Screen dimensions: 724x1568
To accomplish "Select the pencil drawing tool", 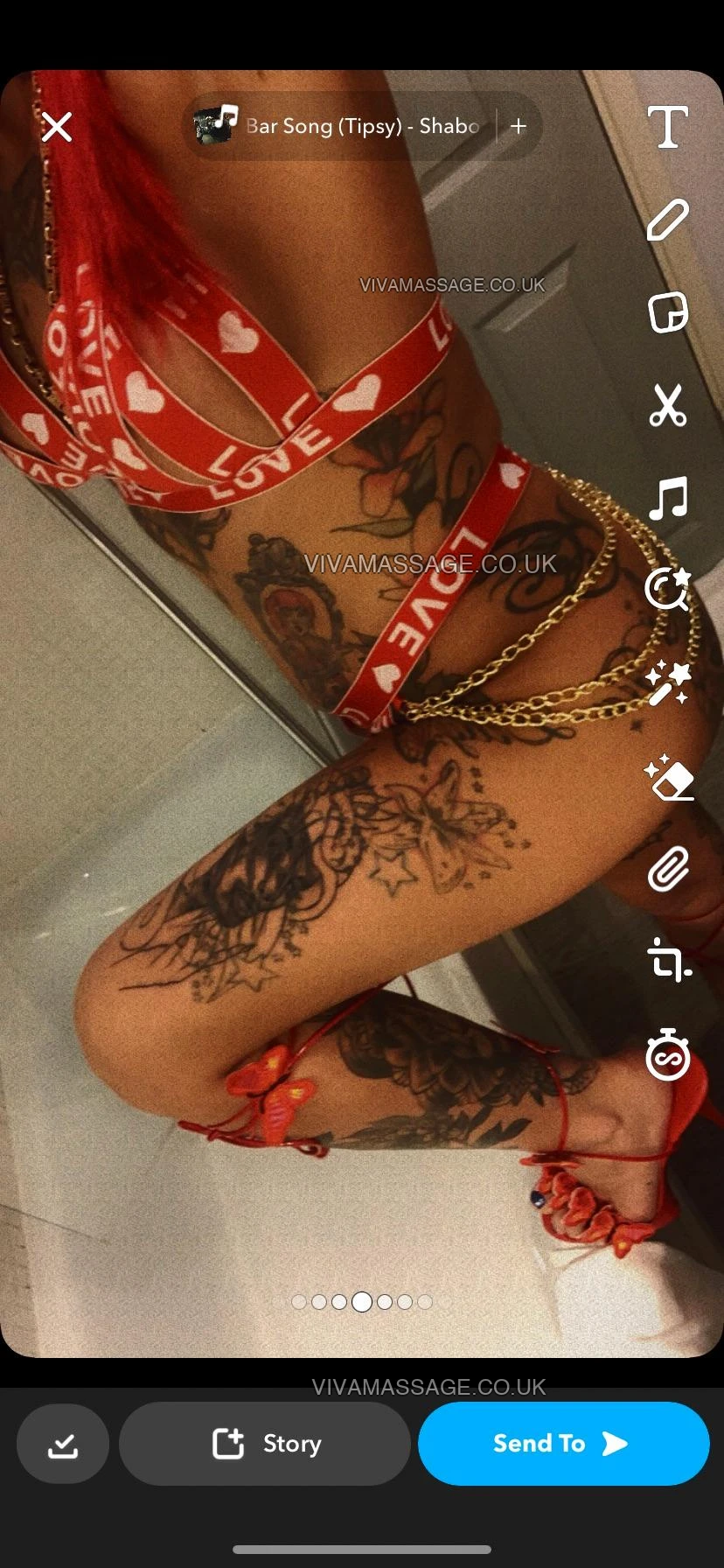I will (x=667, y=220).
